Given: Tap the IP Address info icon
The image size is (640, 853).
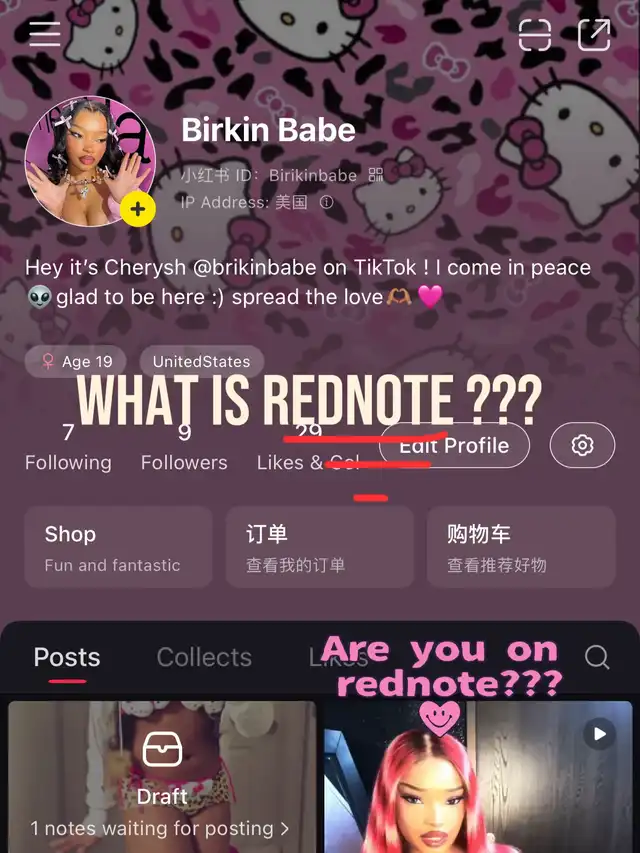Looking at the screenshot, I should [x=326, y=202].
